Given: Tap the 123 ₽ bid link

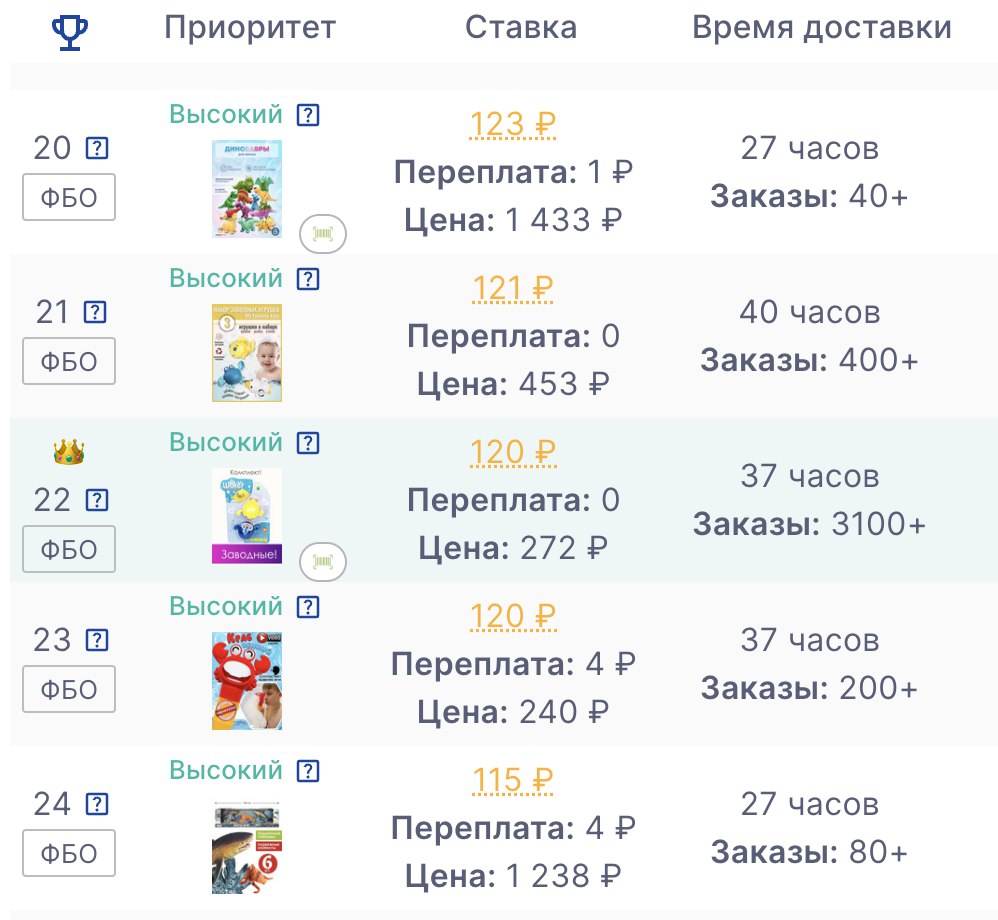Looking at the screenshot, I should coord(512,125).
